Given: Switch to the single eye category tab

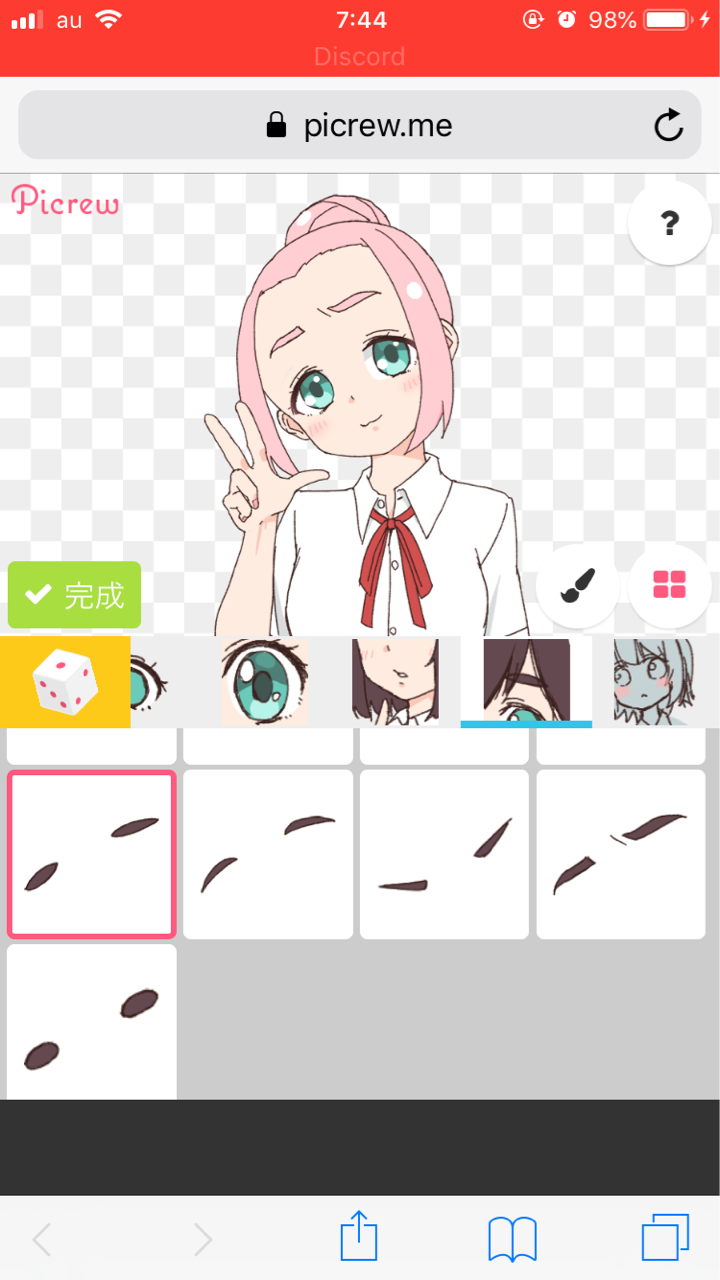Looking at the screenshot, I should pos(263,682).
